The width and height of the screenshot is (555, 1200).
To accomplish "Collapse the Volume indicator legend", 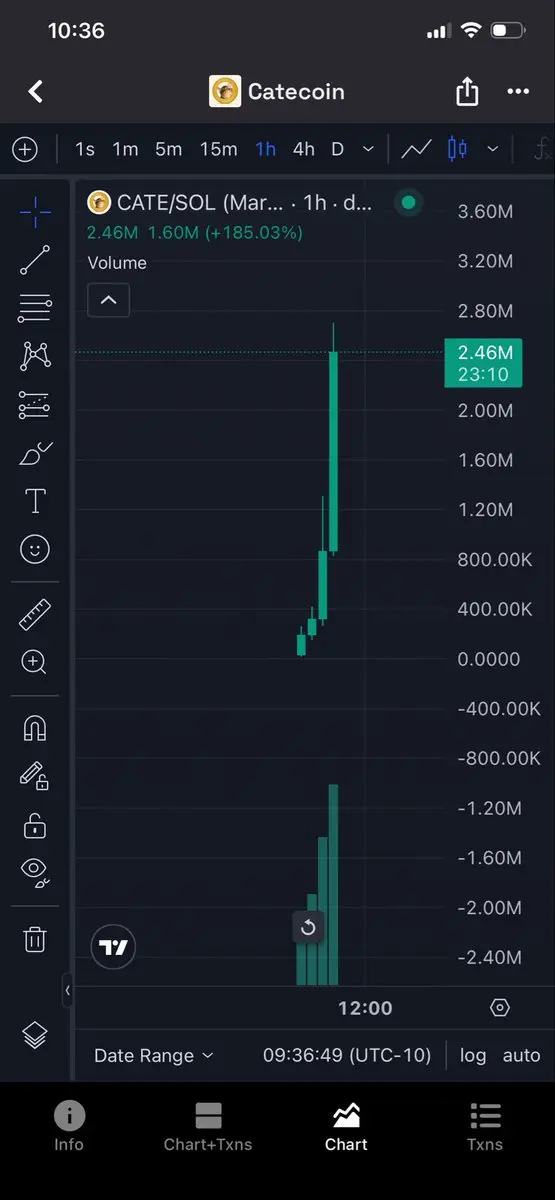I will (108, 299).
